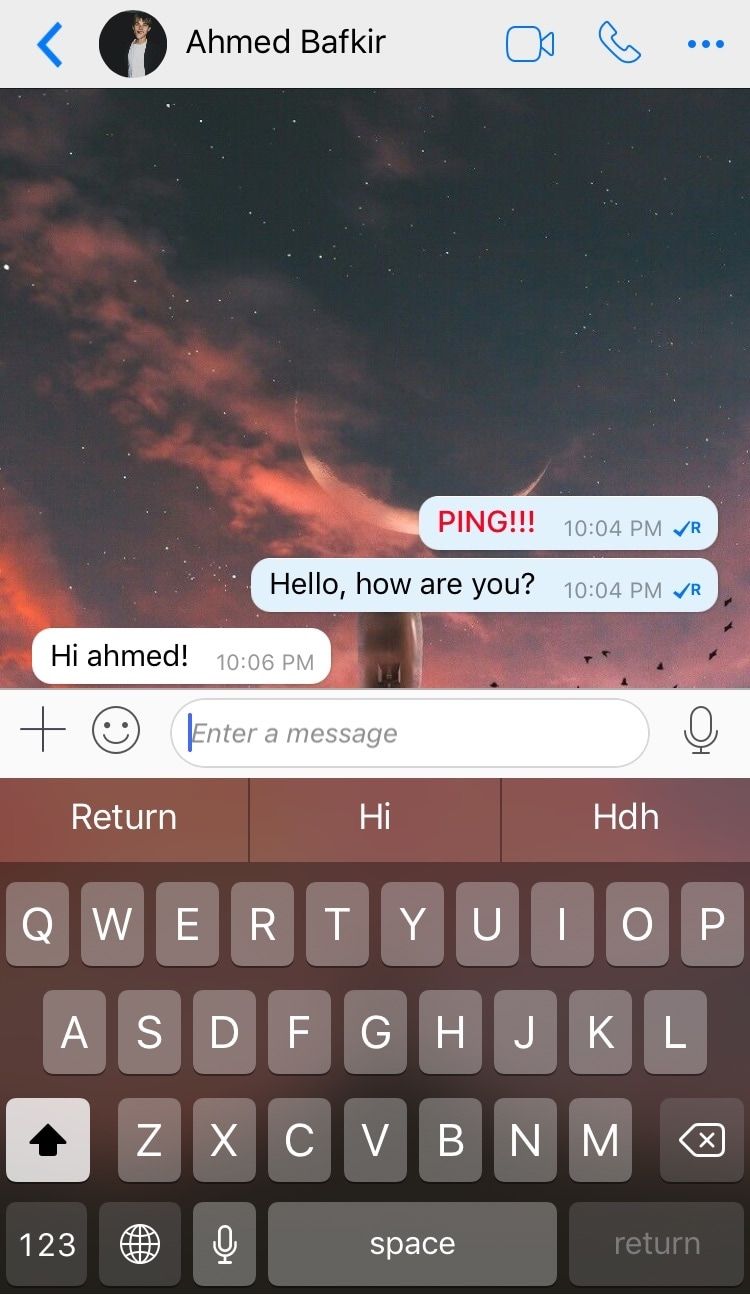Switch keyboard to 123 numbers
The image size is (750, 1295).
pyautogui.click(x=47, y=1244)
